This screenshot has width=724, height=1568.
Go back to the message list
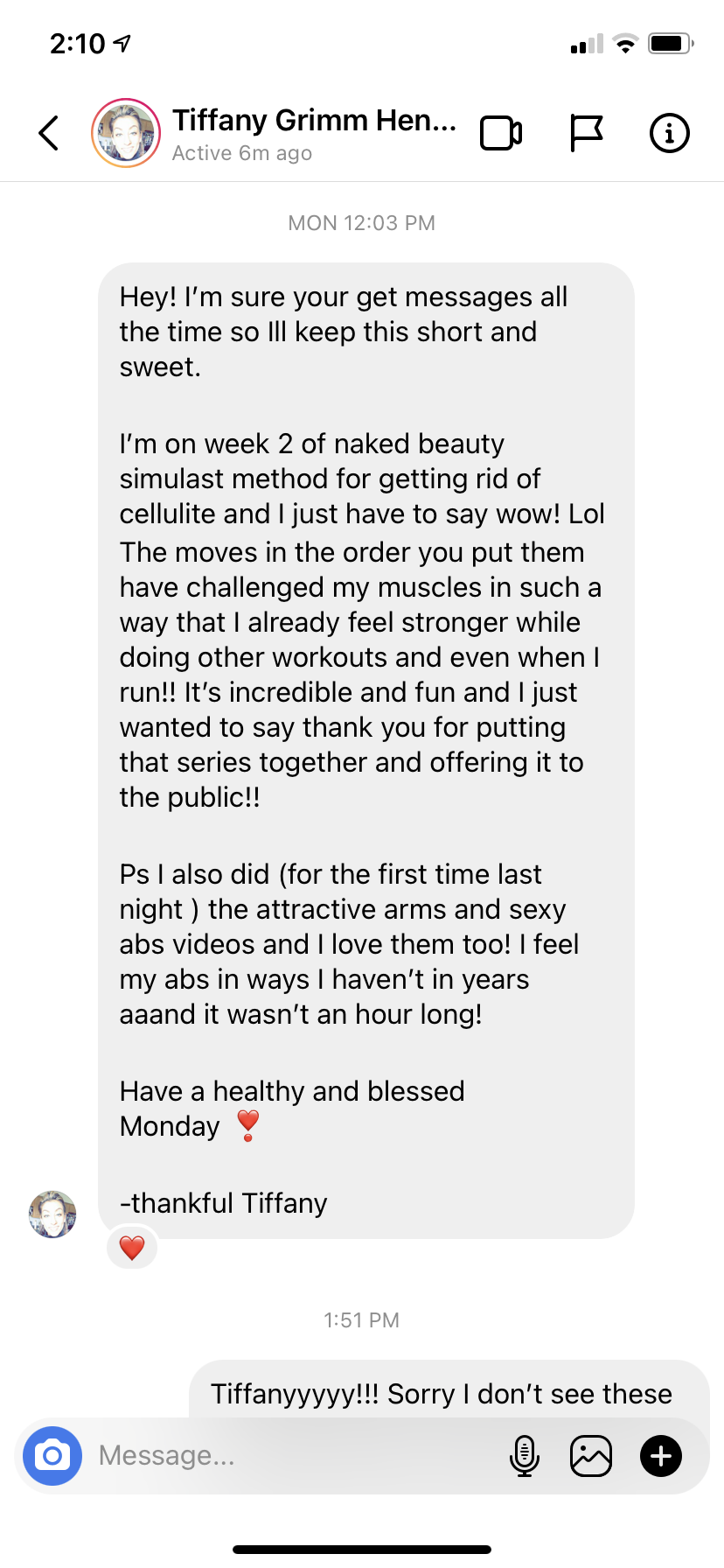[x=50, y=133]
